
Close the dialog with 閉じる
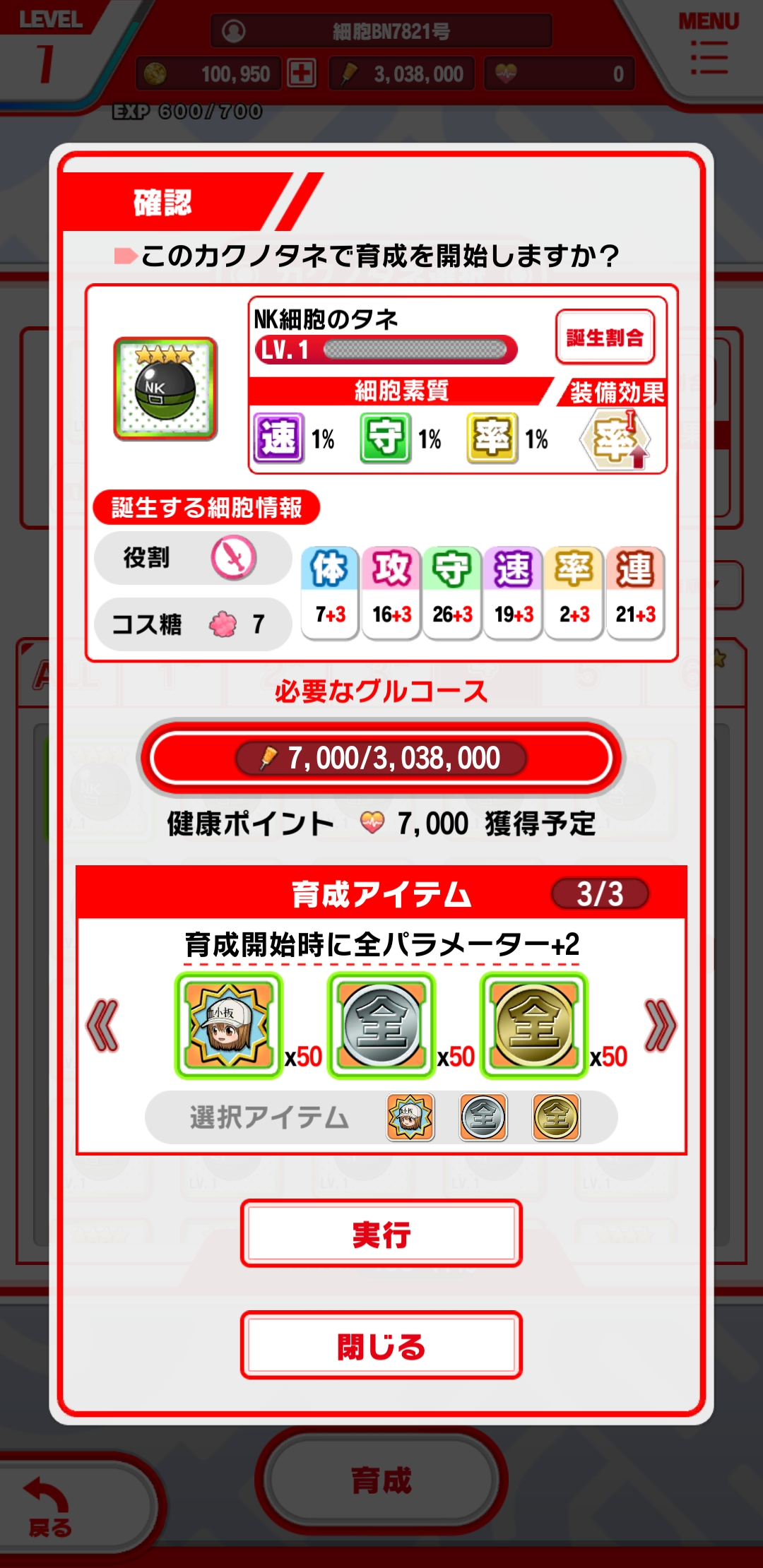click(381, 1346)
